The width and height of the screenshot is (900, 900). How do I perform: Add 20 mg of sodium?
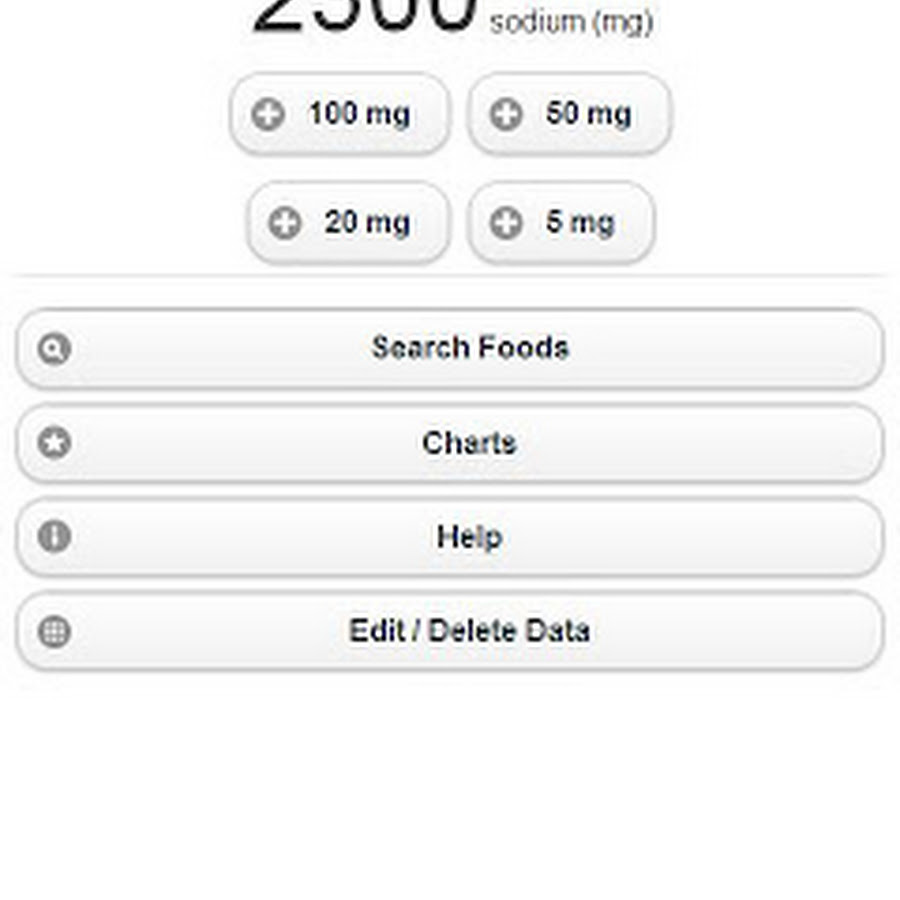[x=348, y=222]
